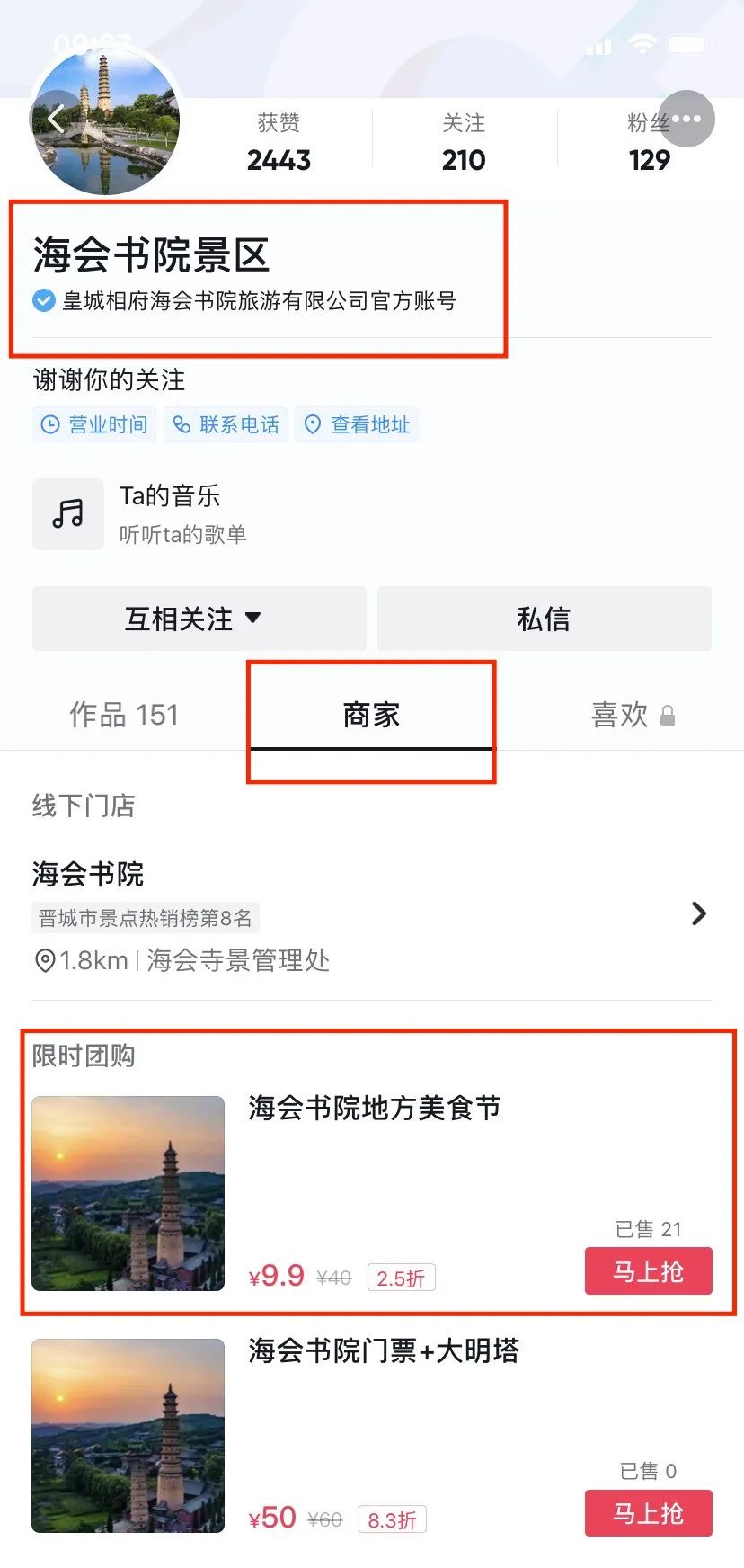Select the 商家 tab
The image size is (744, 1568).
(x=371, y=716)
